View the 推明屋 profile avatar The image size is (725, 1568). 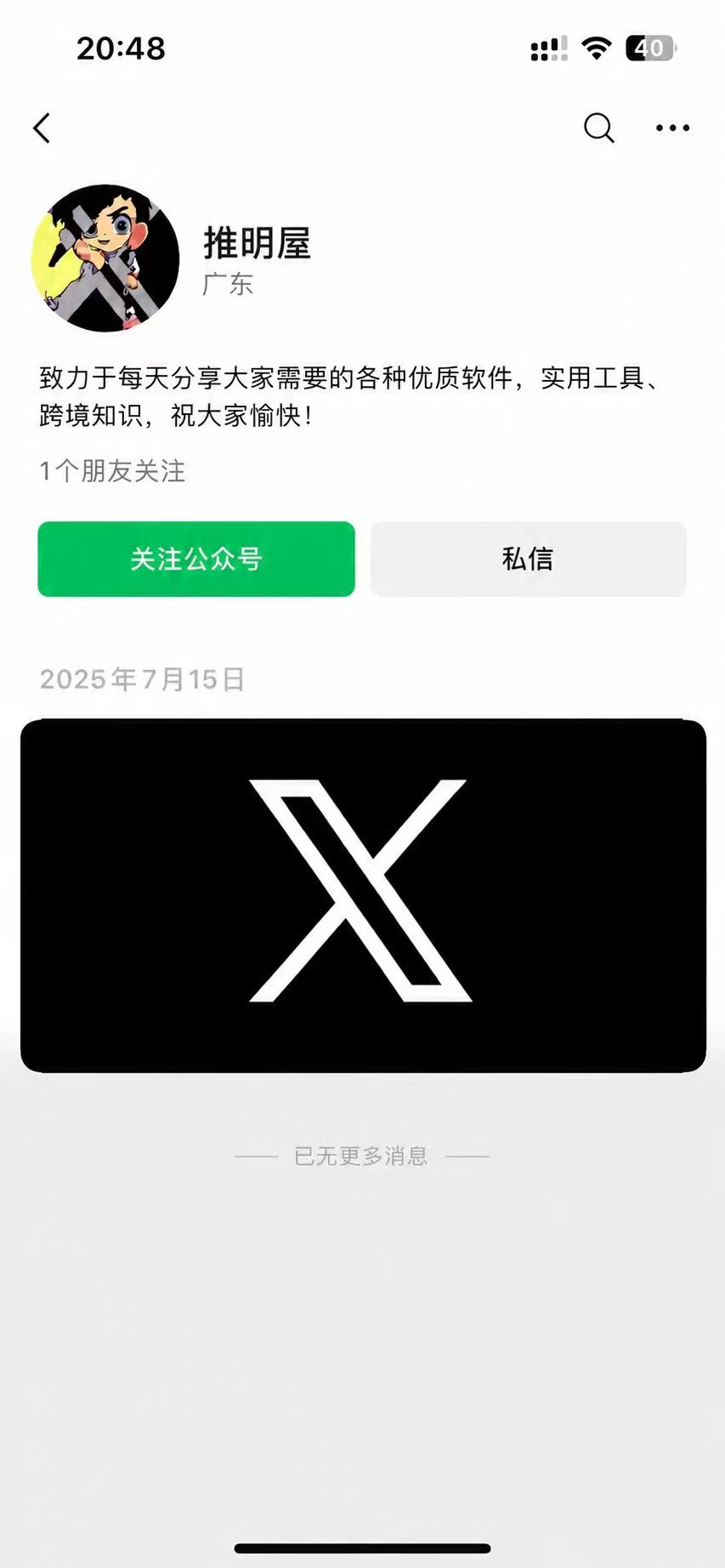point(105,258)
